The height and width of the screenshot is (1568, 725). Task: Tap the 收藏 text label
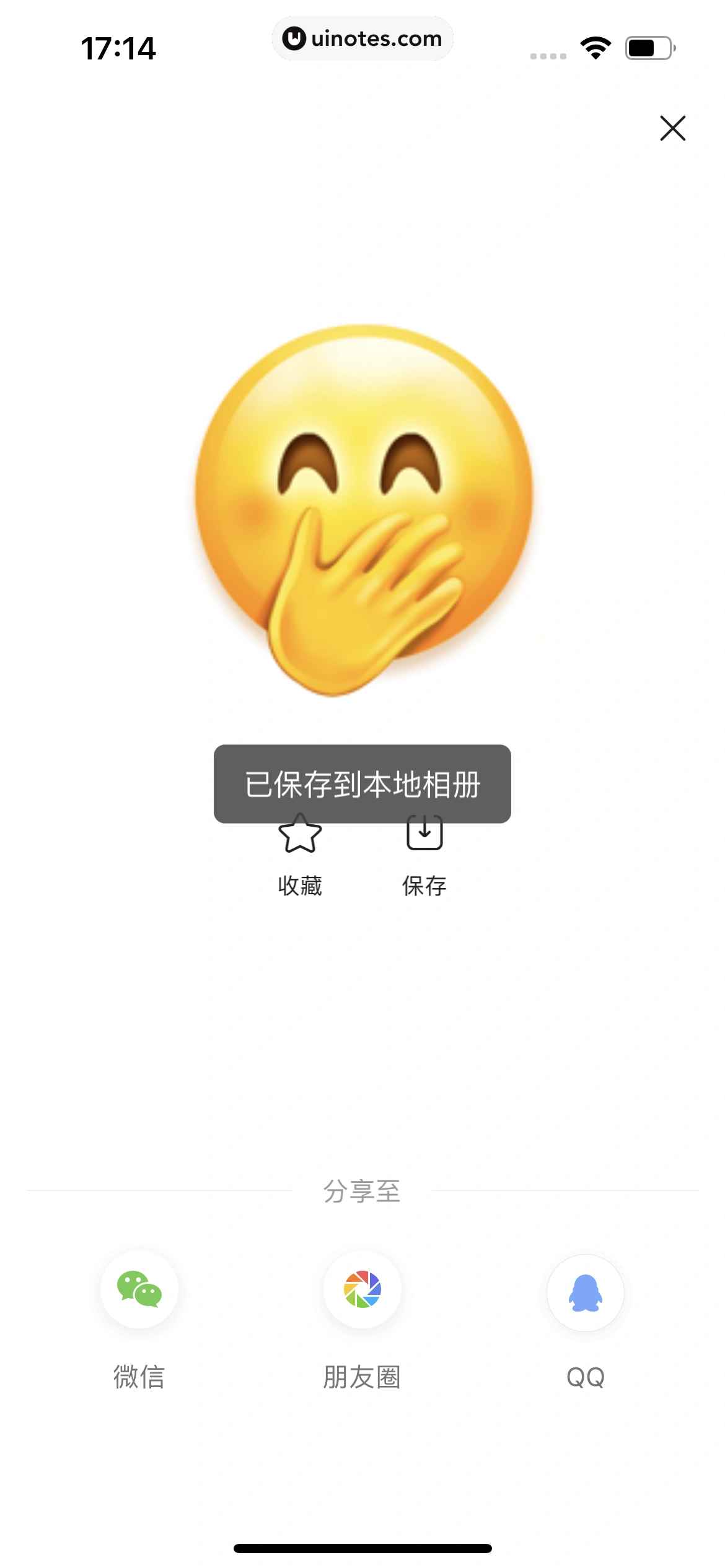pos(300,886)
